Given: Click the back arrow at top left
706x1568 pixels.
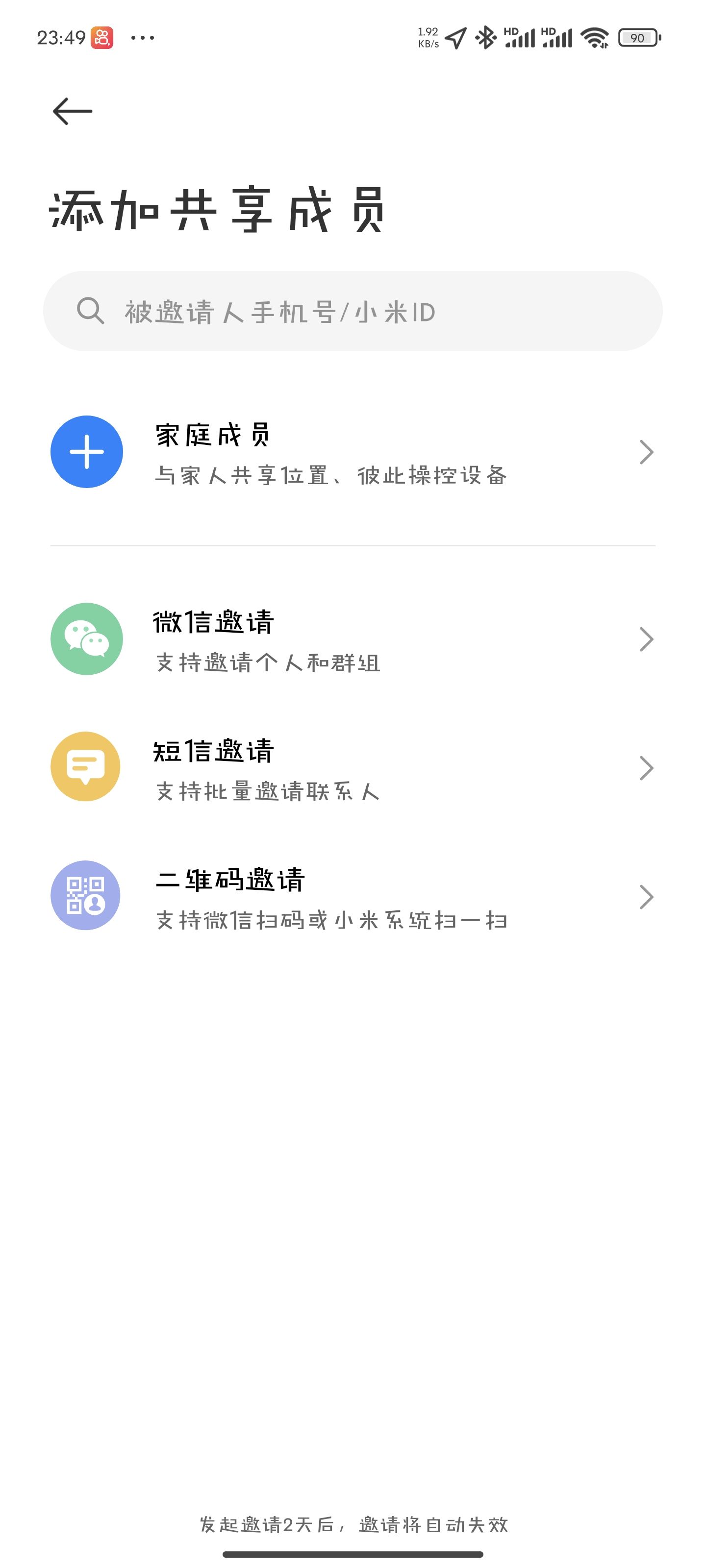Looking at the screenshot, I should (x=71, y=110).
